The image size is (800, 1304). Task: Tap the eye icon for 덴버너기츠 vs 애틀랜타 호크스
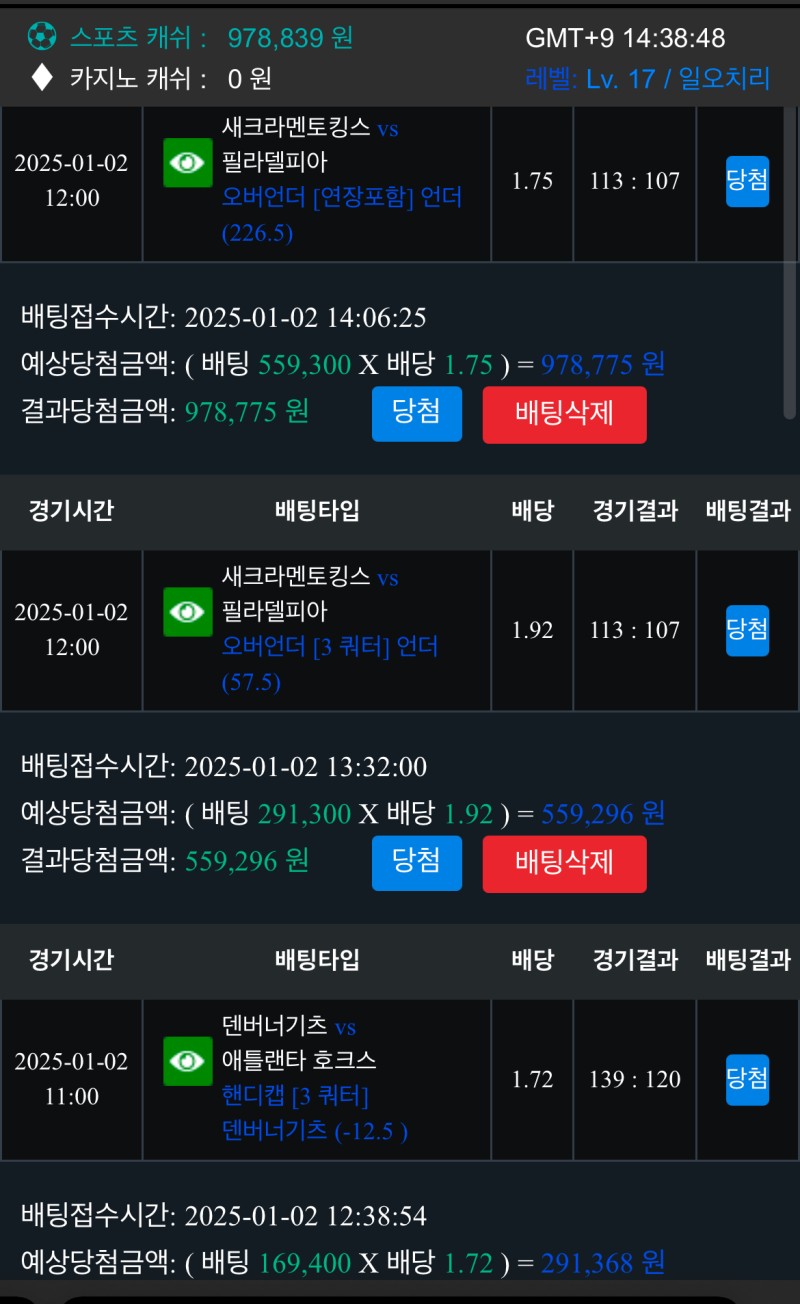(188, 1061)
